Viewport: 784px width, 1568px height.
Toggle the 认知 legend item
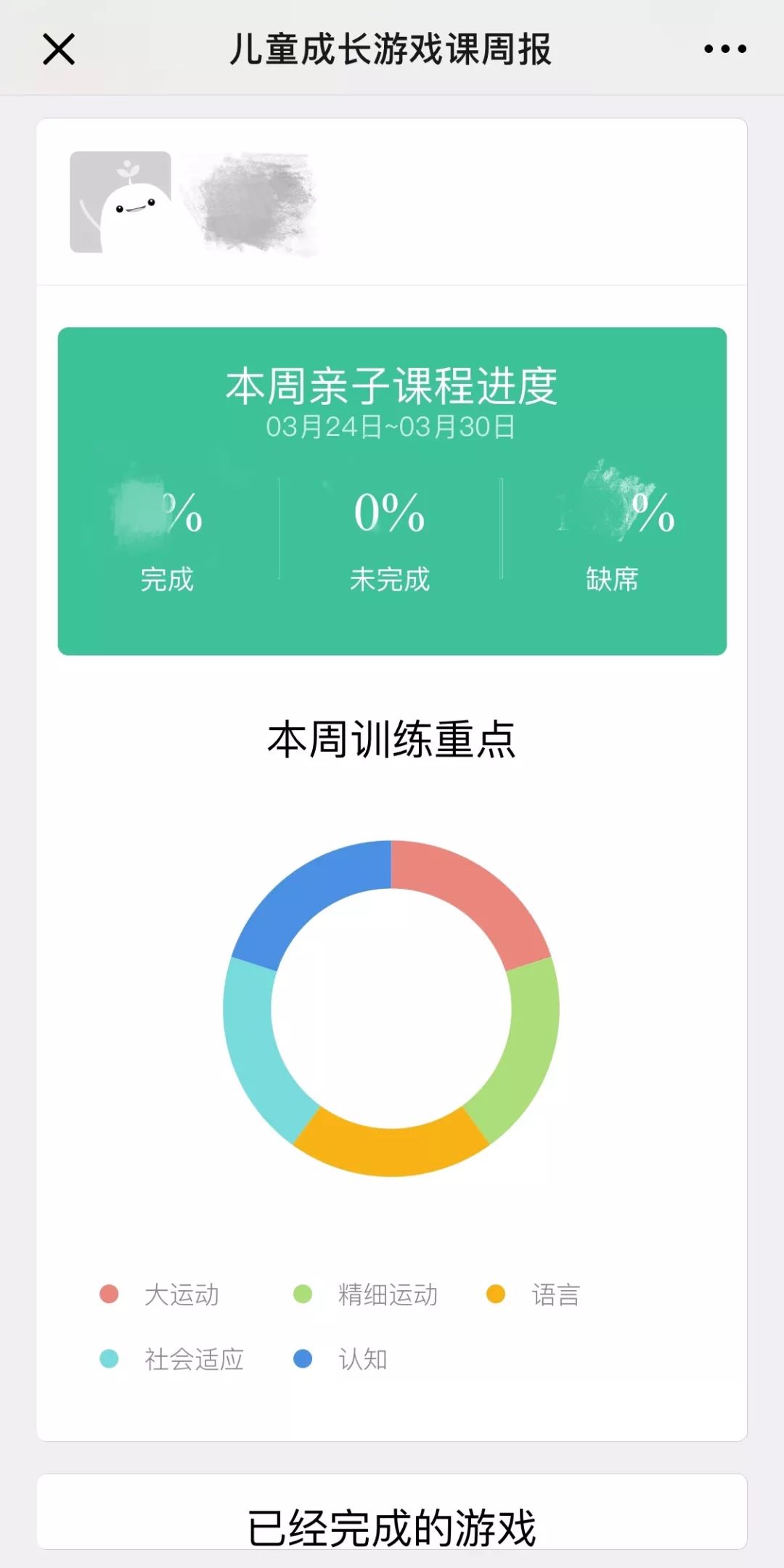click(340, 1359)
